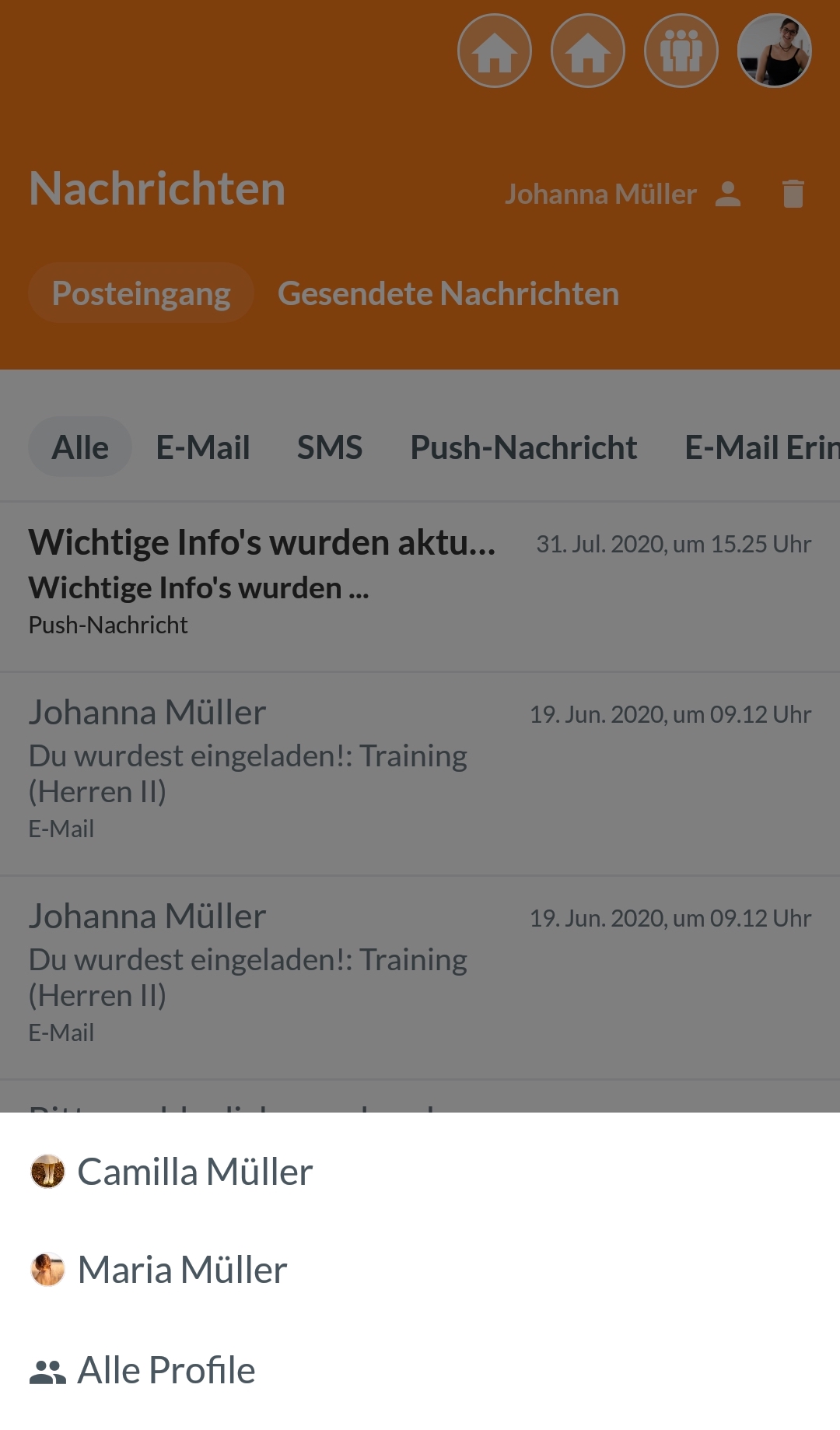Switch to Posteingang tab

point(141,293)
